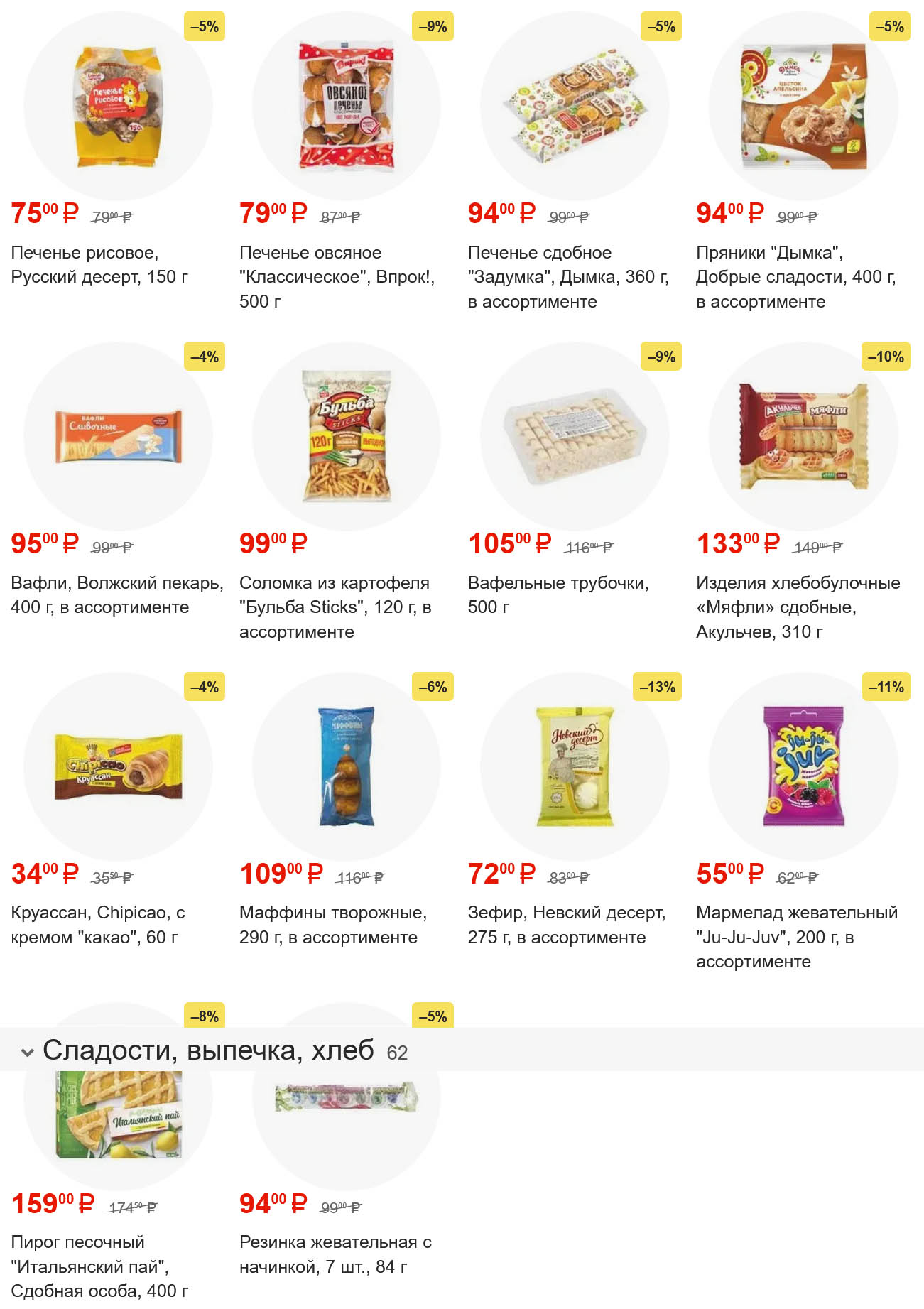Select Мармелад жевательный Ju-Ju-Juv

tap(803, 767)
